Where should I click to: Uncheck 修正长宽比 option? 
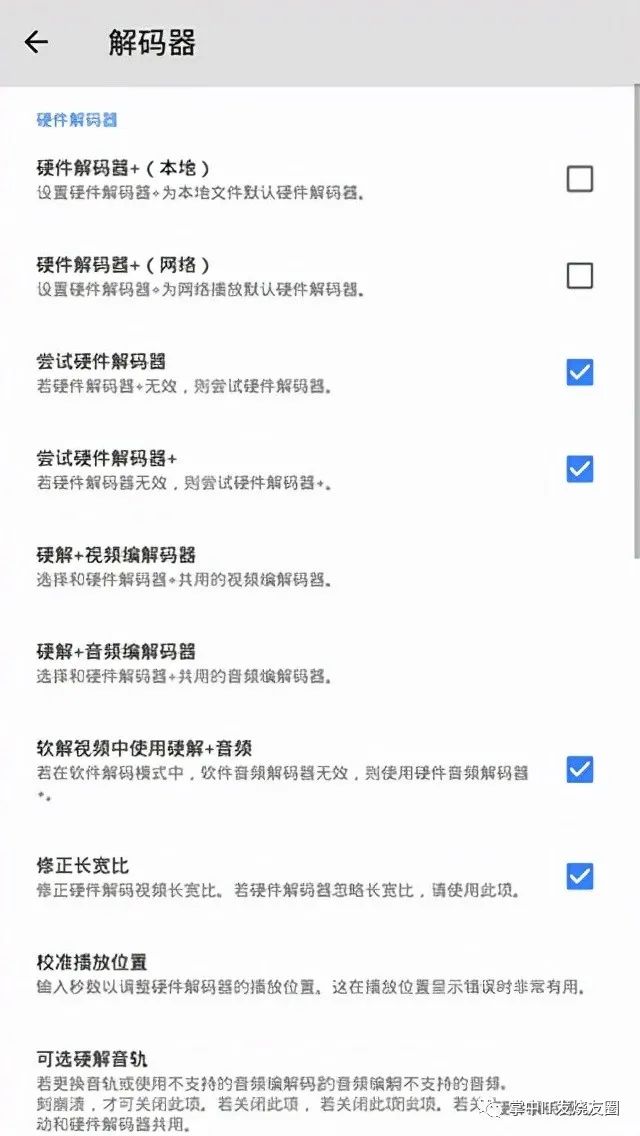pos(579,876)
